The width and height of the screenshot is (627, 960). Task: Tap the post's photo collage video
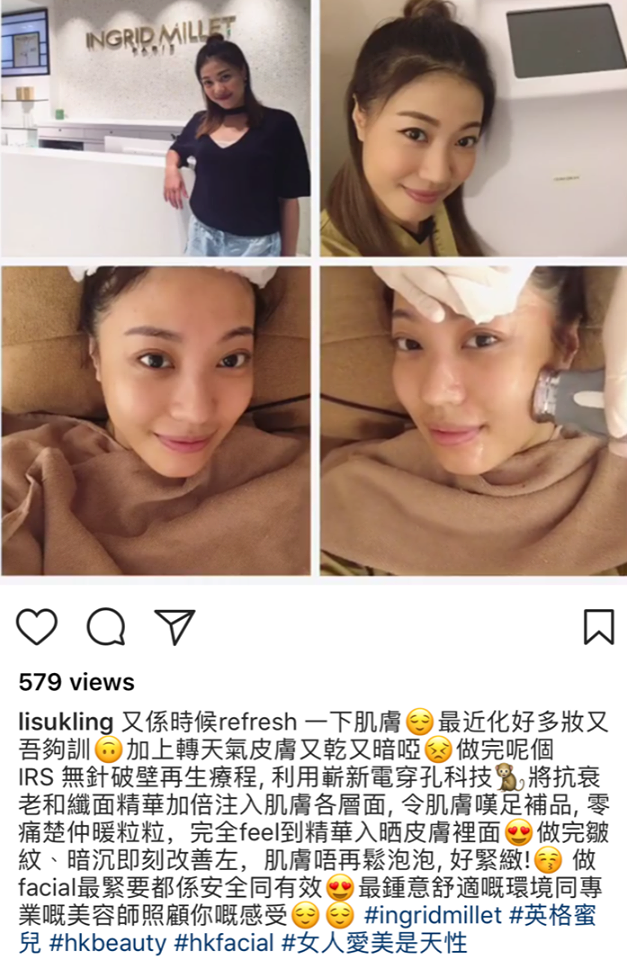point(313,288)
